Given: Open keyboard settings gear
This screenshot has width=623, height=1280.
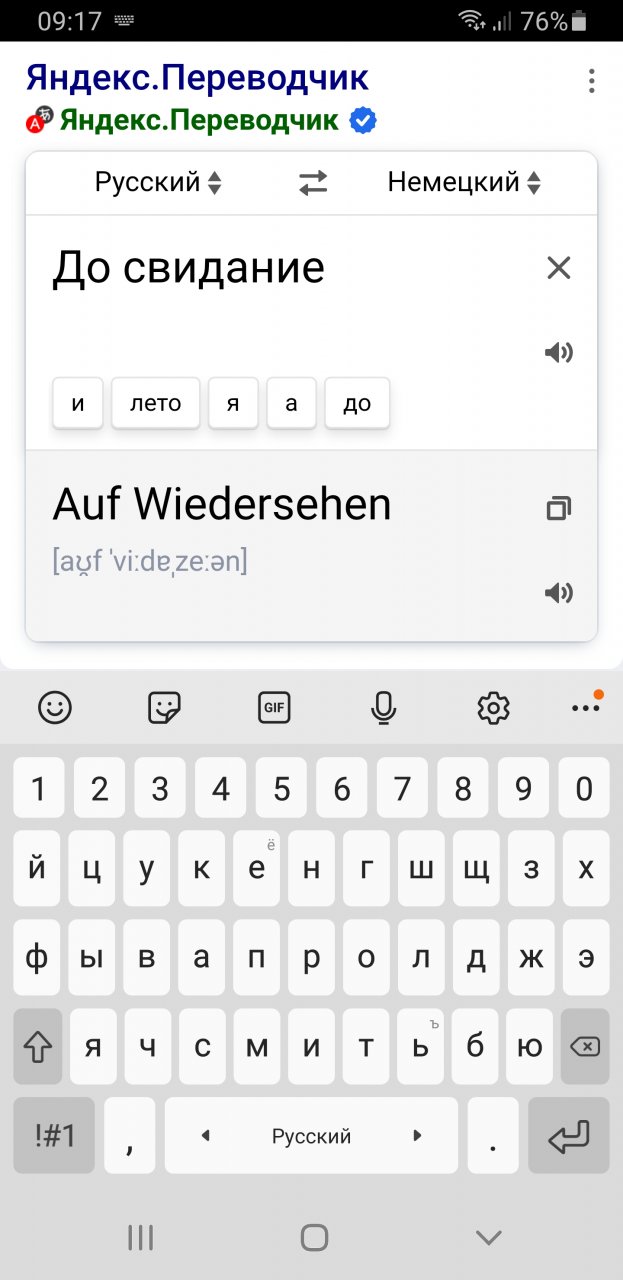Looking at the screenshot, I should coord(493,708).
